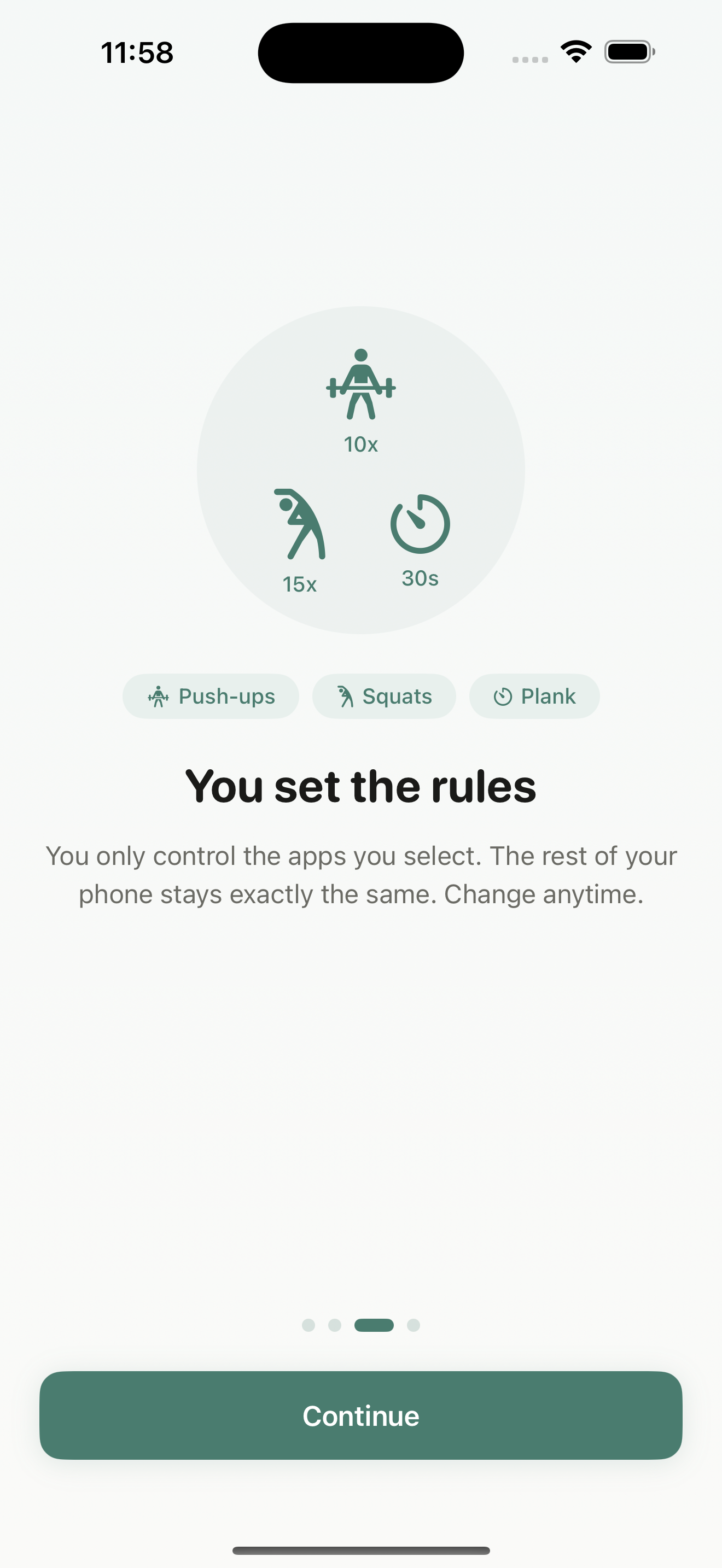Tap the Continue button
Screen dimensions: 722x1568
pyautogui.click(x=360, y=1415)
